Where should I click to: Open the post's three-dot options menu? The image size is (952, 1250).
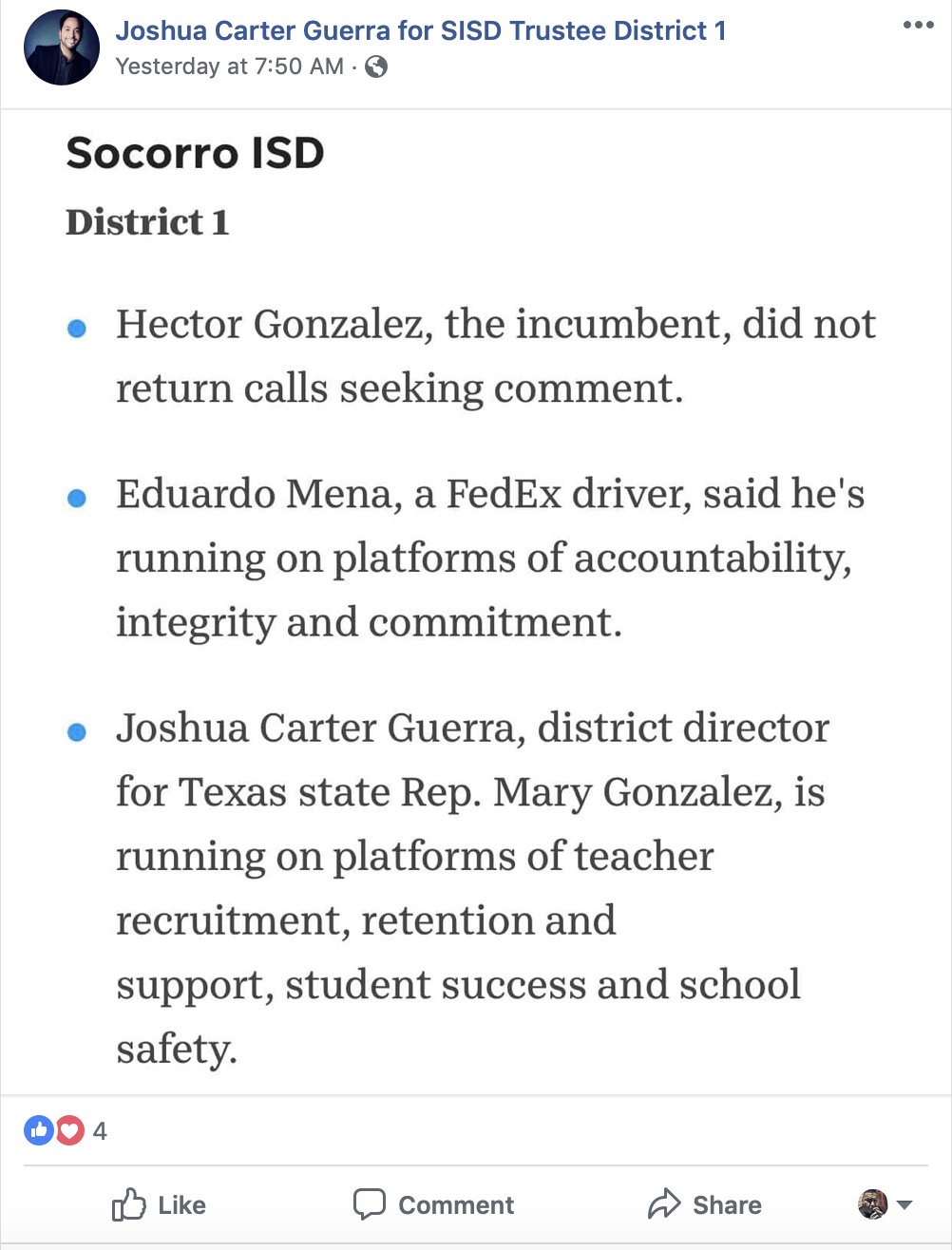[x=918, y=26]
